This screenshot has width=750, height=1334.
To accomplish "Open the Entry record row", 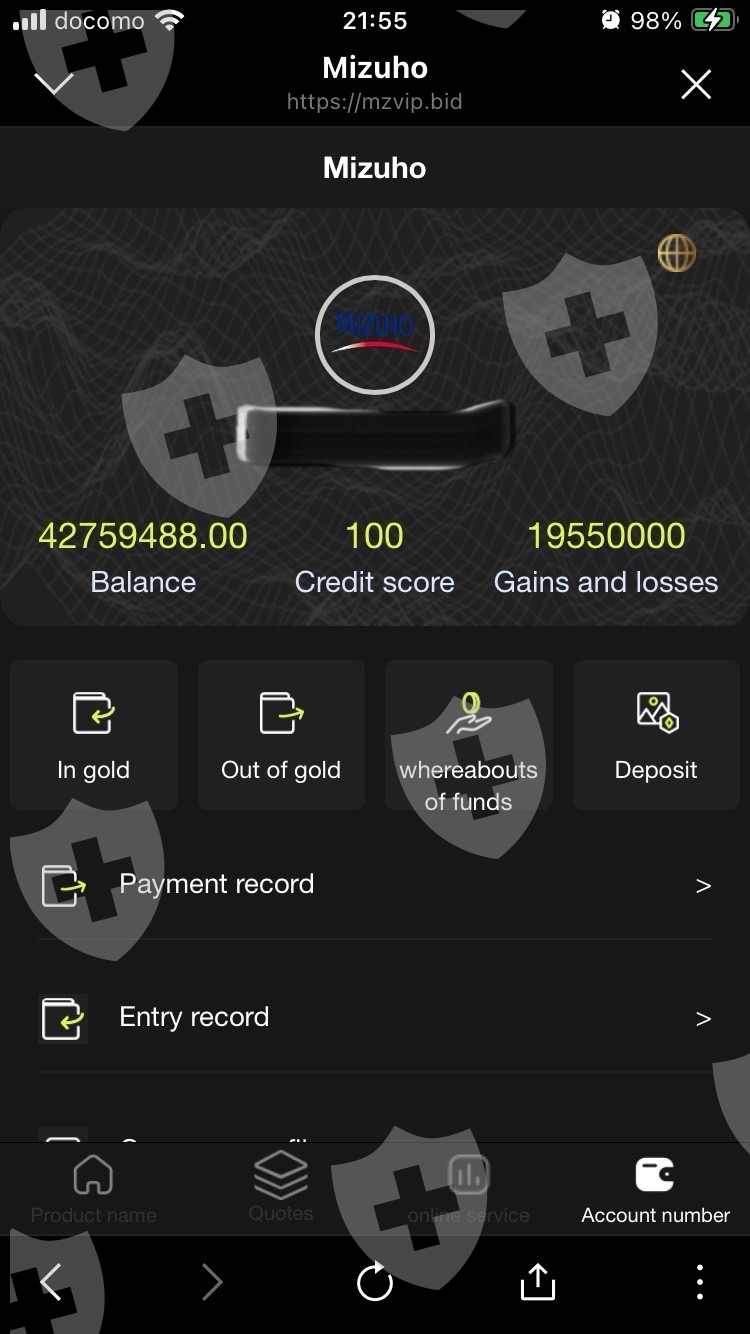I will point(375,1018).
